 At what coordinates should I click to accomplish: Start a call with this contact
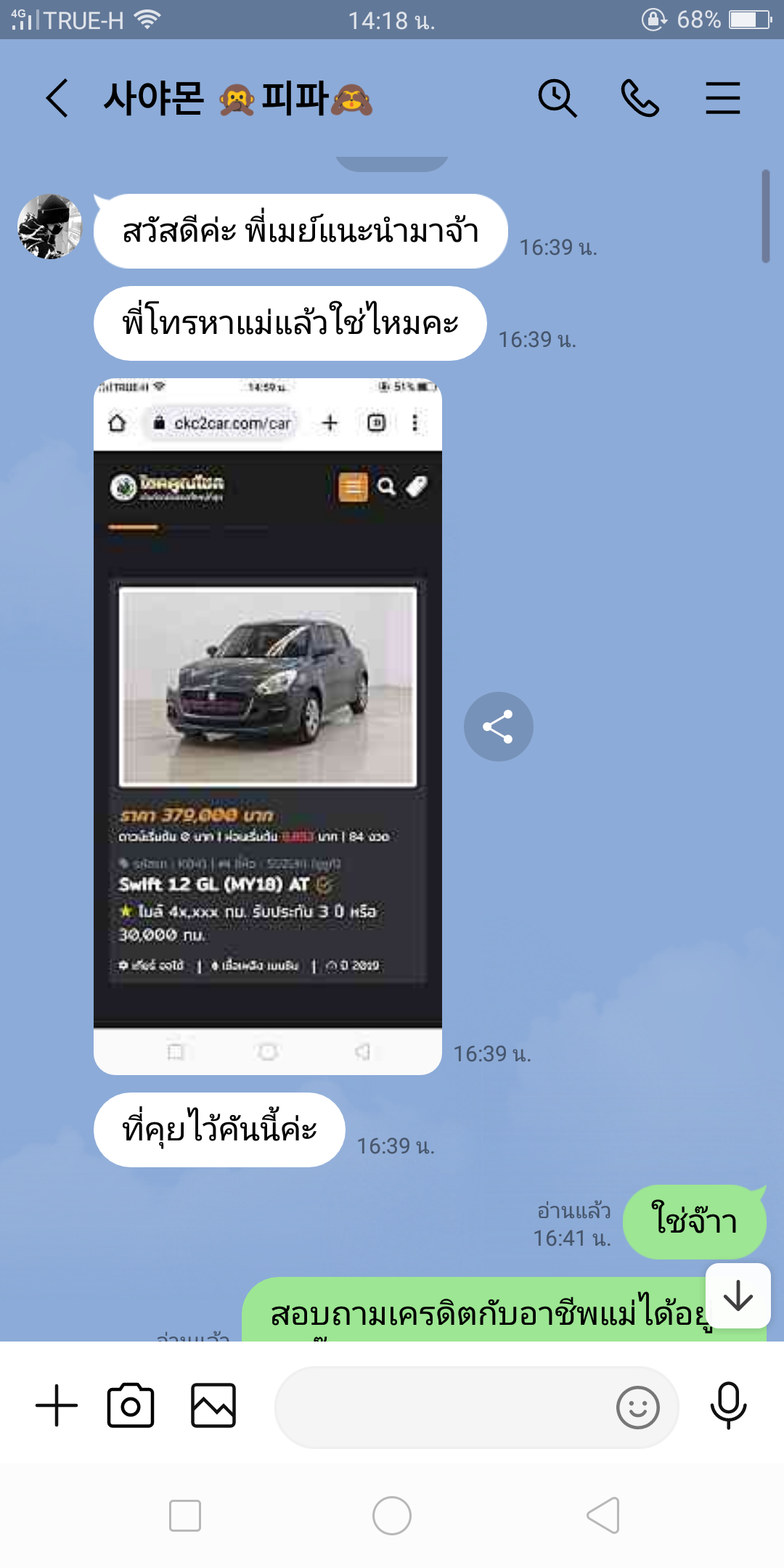640,98
